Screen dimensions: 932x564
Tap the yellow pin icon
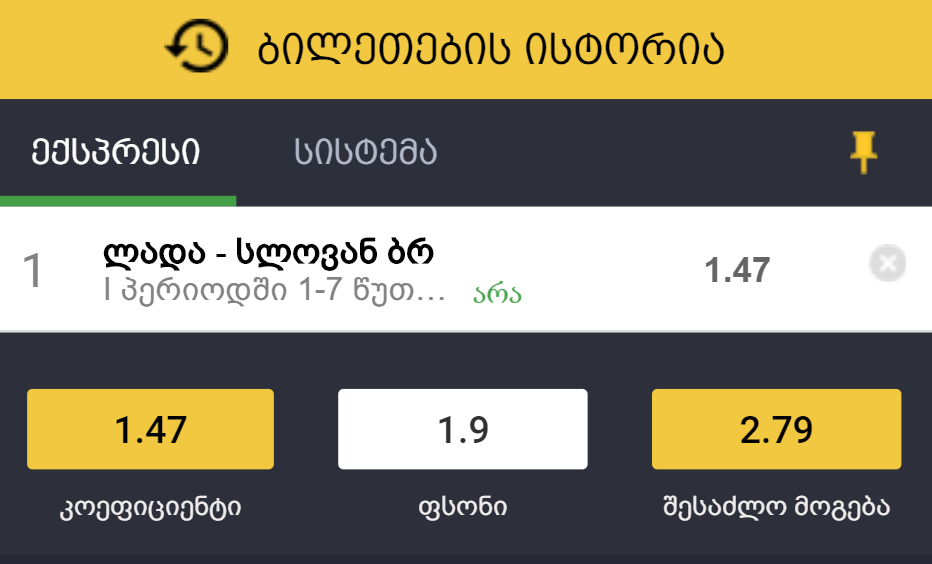863,152
